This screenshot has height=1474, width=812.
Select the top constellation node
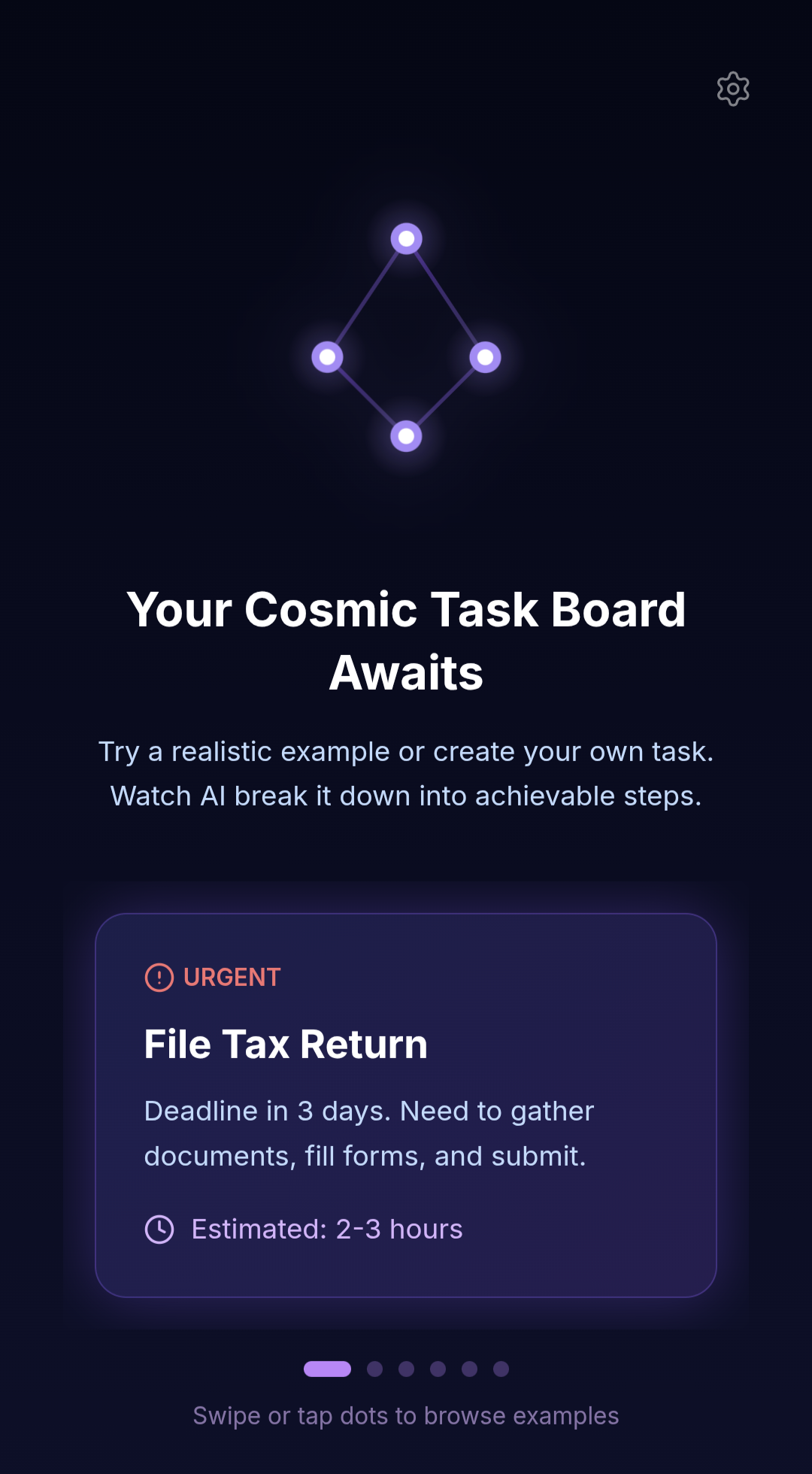[x=406, y=238]
